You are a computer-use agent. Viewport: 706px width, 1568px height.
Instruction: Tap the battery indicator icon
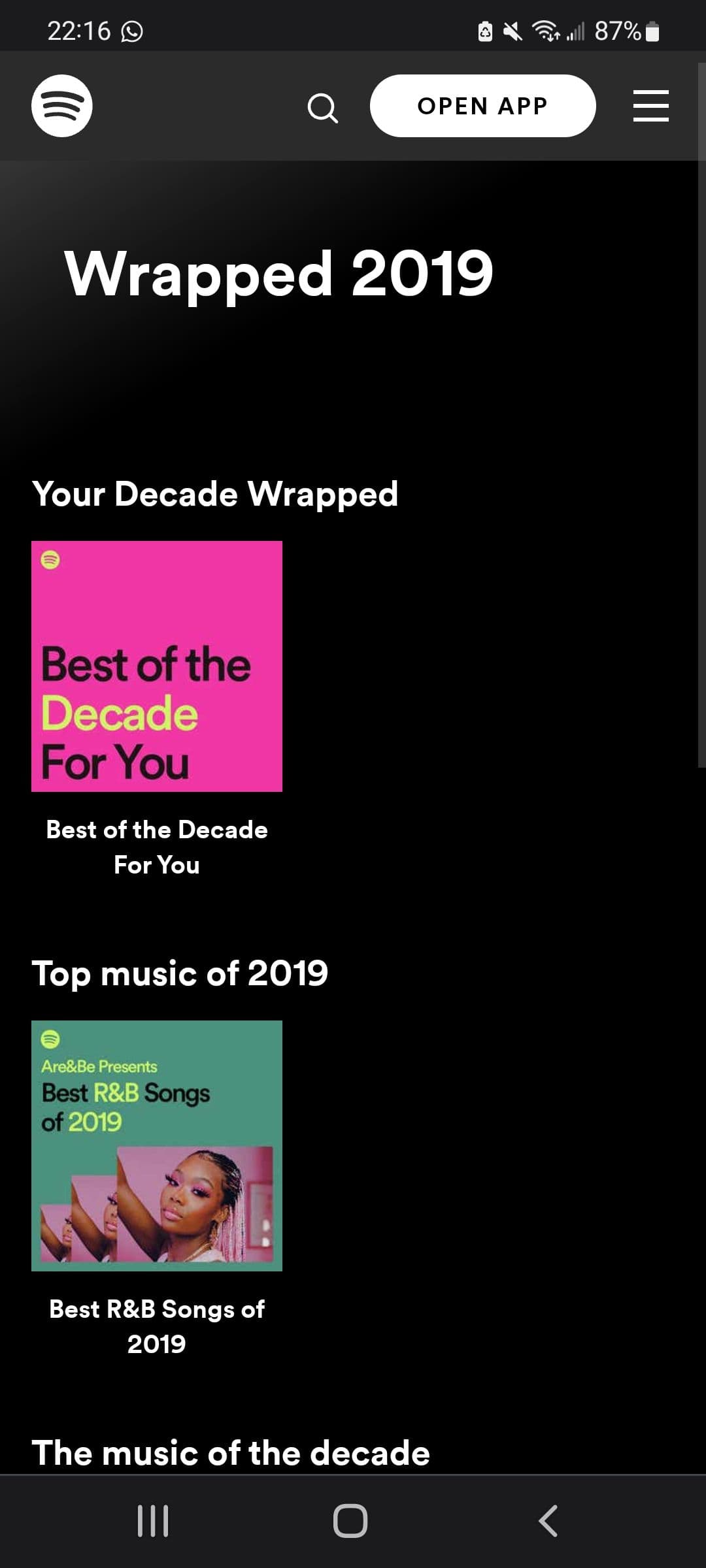[650, 30]
